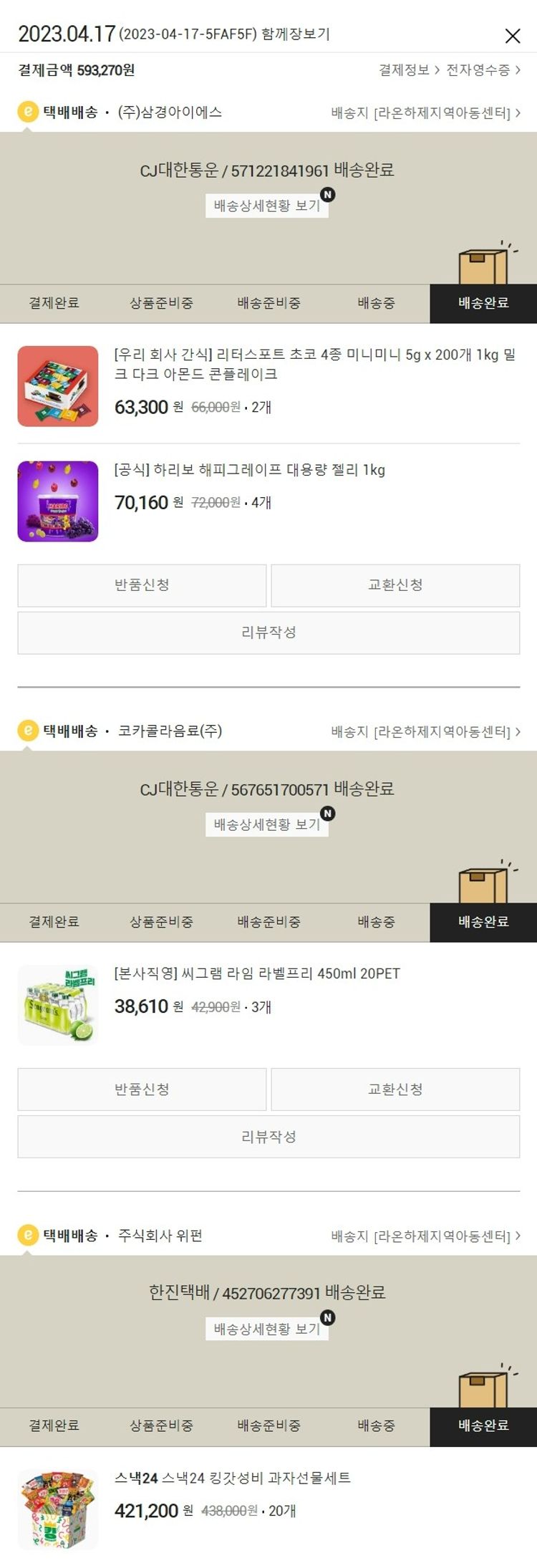View 배송상세현황 for tracking 567651700571
Image resolution: width=537 pixels, height=1568 pixels.
coord(267,825)
